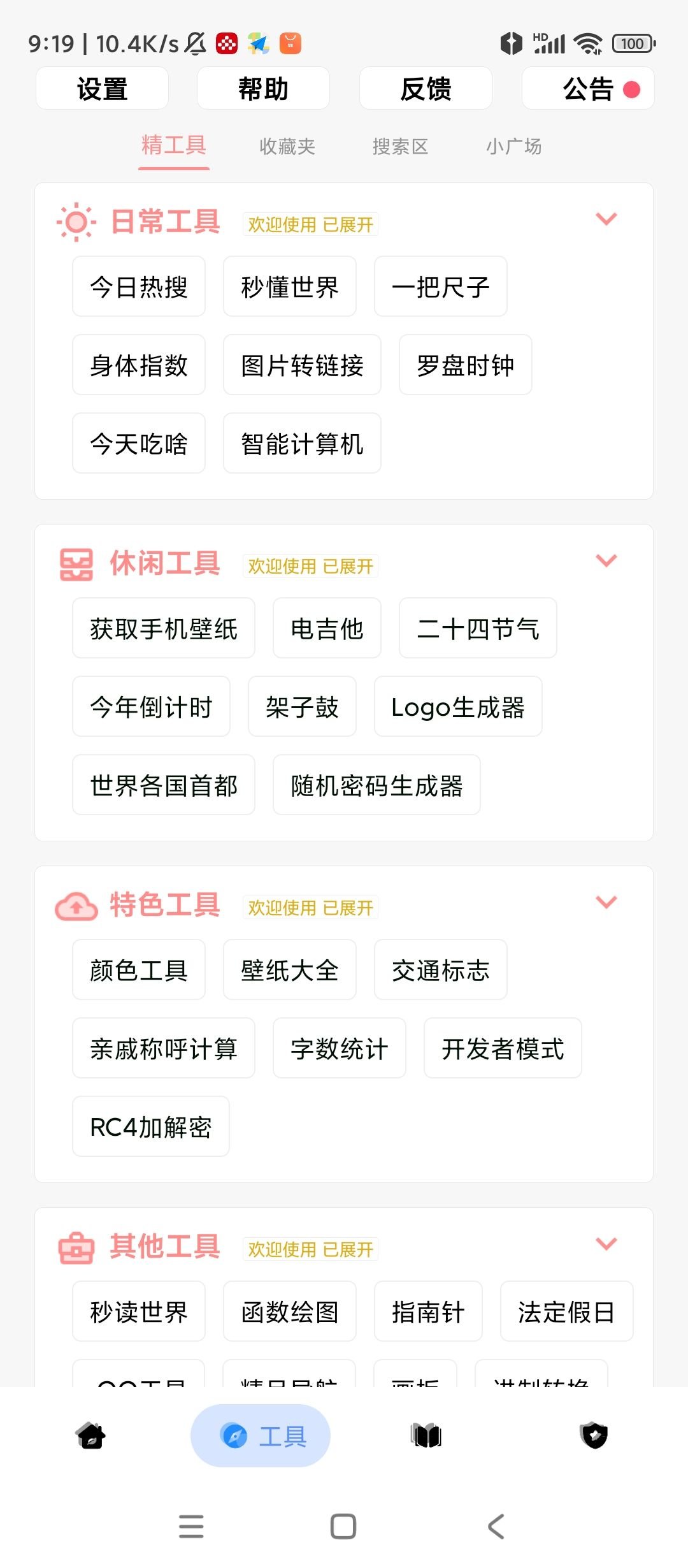The height and width of the screenshot is (1568, 688).
Task: Open the 获取手机壁纸 tool
Action: tap(164, 628)
